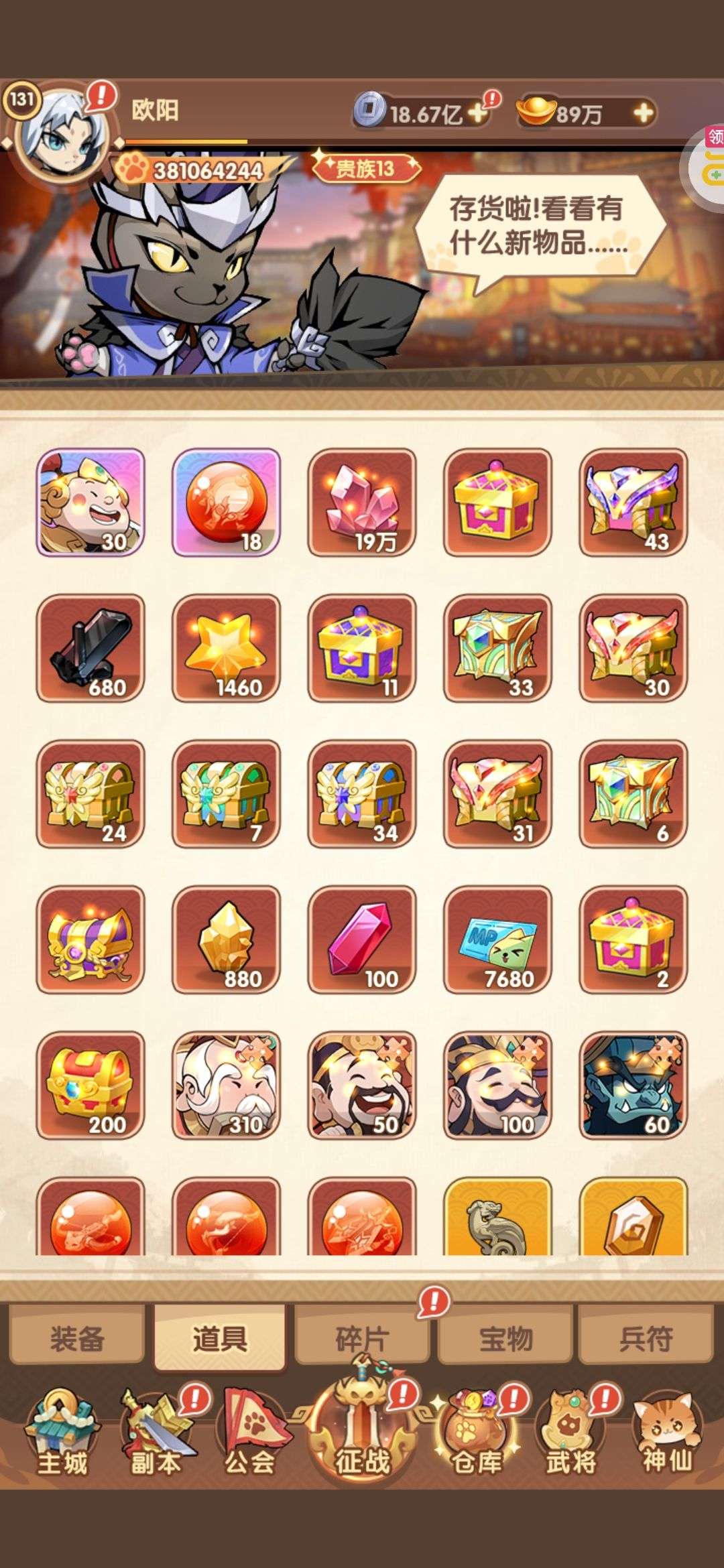Select the black ore item with 680
Screen dimensions: 724x1568
(90, 648)
